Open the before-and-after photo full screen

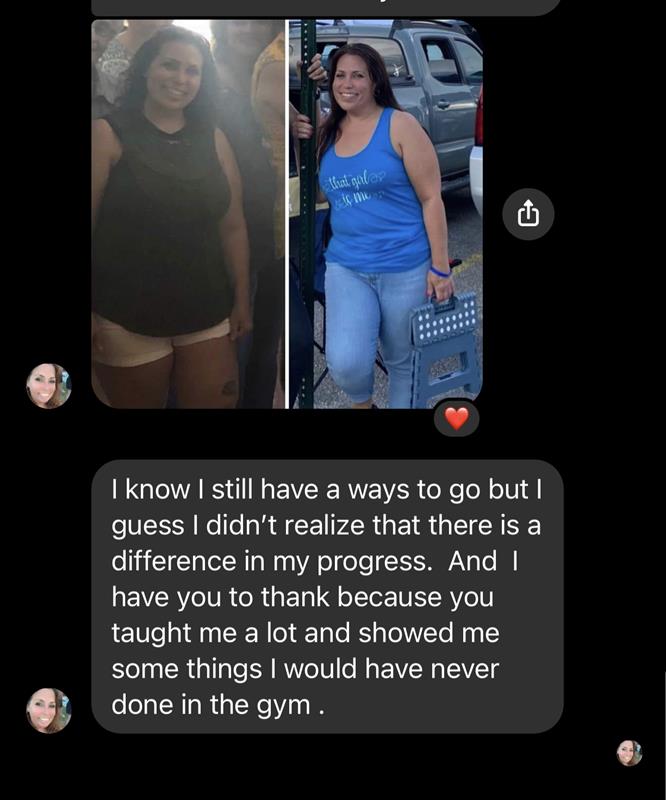pos(287,213)
